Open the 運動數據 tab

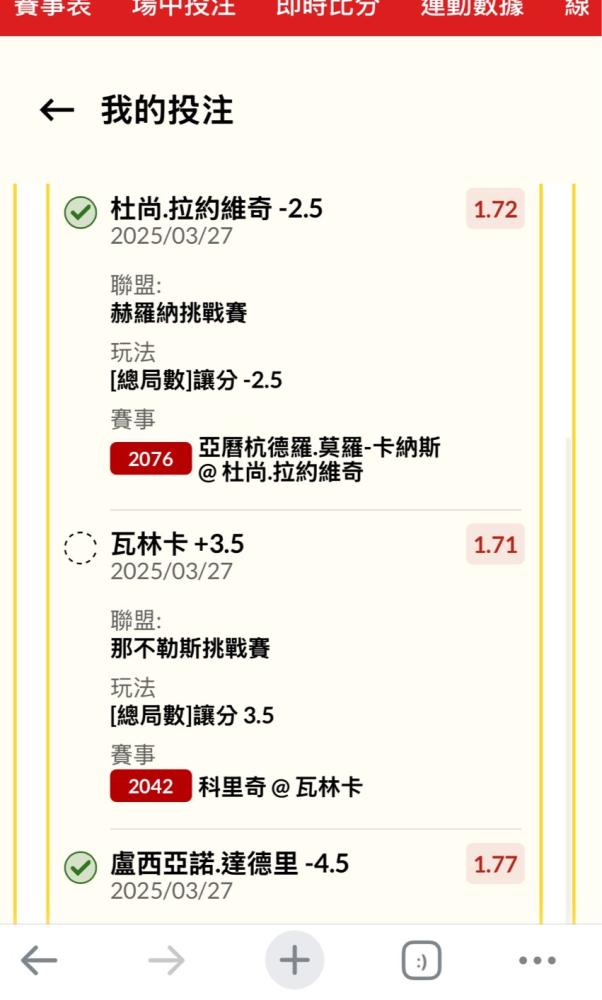pyautogui.click(x=472, y=8)
